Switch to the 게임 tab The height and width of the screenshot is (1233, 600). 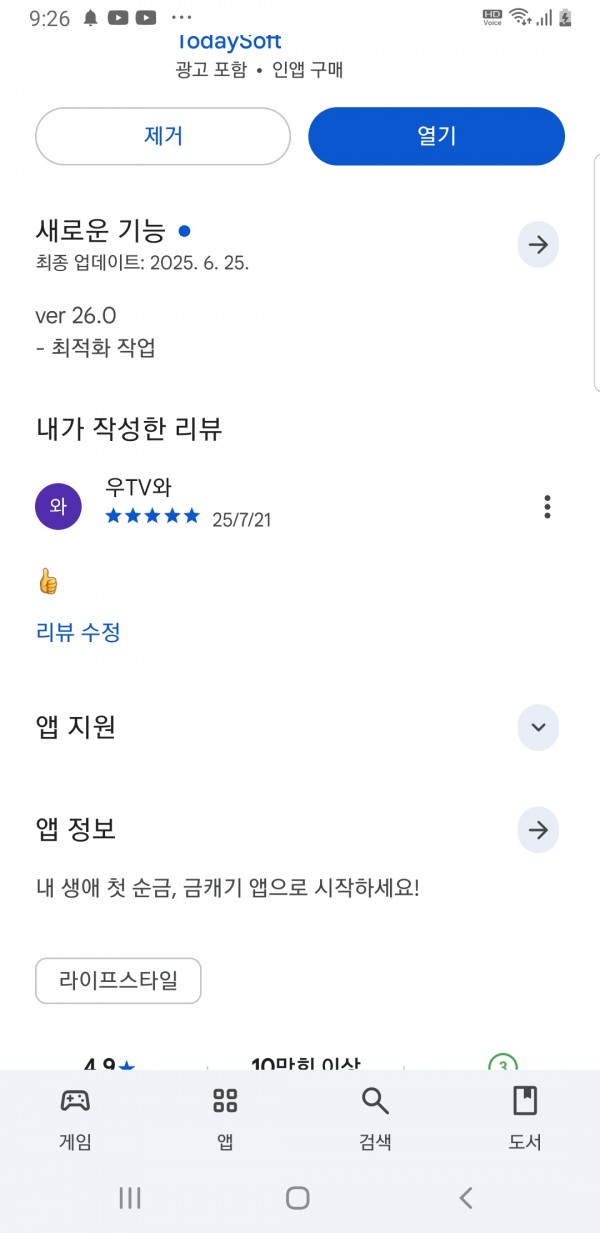click(x=75, y=1119)
